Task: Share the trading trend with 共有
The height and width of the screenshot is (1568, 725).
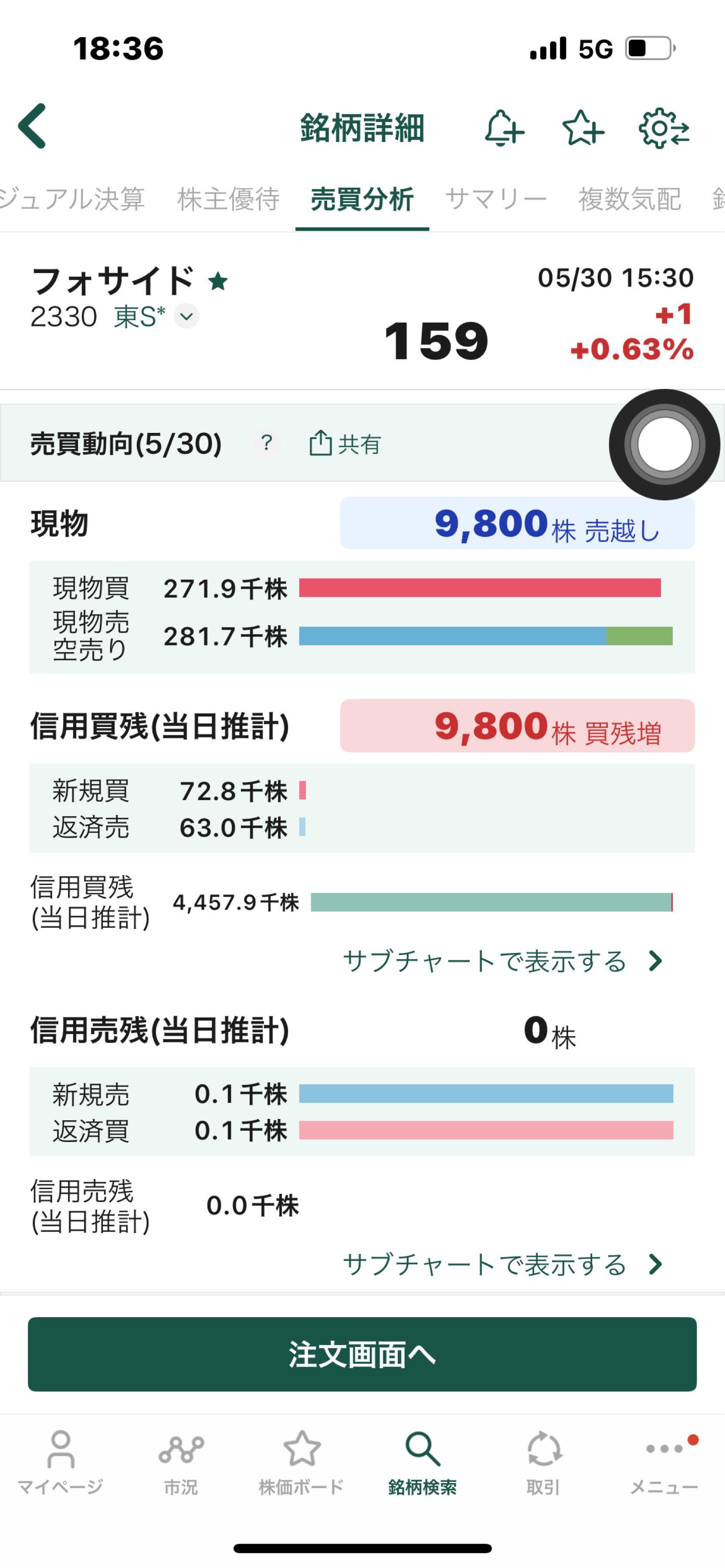Action: (345, 443)
